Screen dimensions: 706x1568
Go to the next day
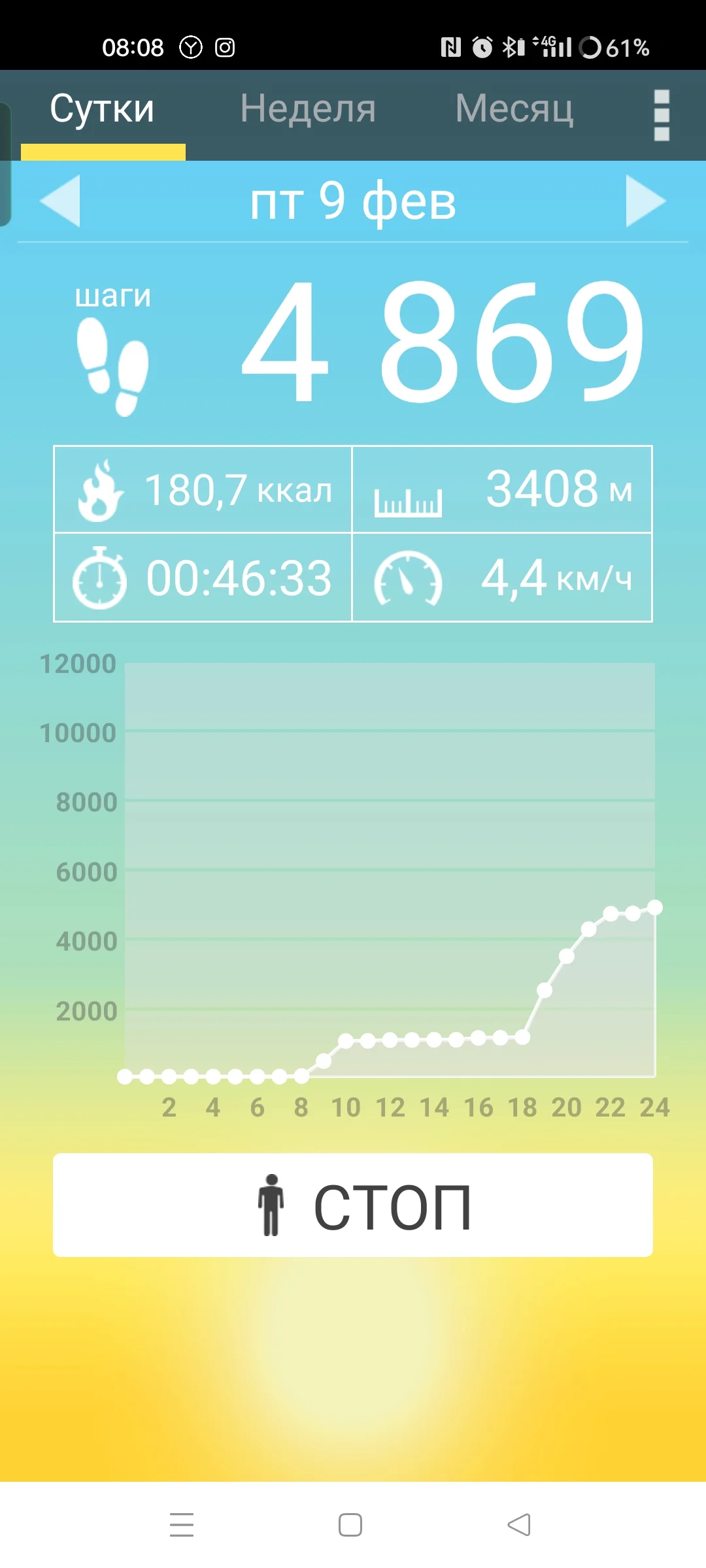pyautogui.click(x=646, y=201)
